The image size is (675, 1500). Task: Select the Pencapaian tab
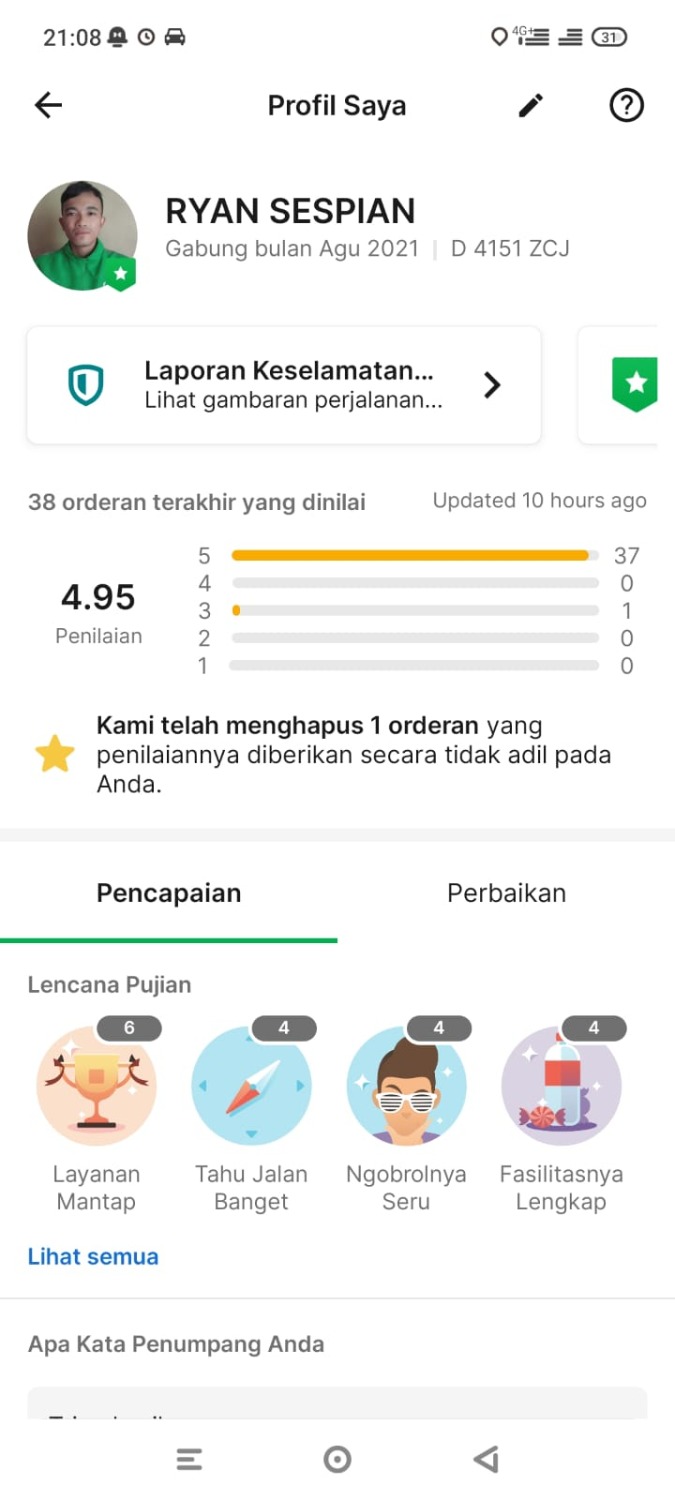(169, 893)
